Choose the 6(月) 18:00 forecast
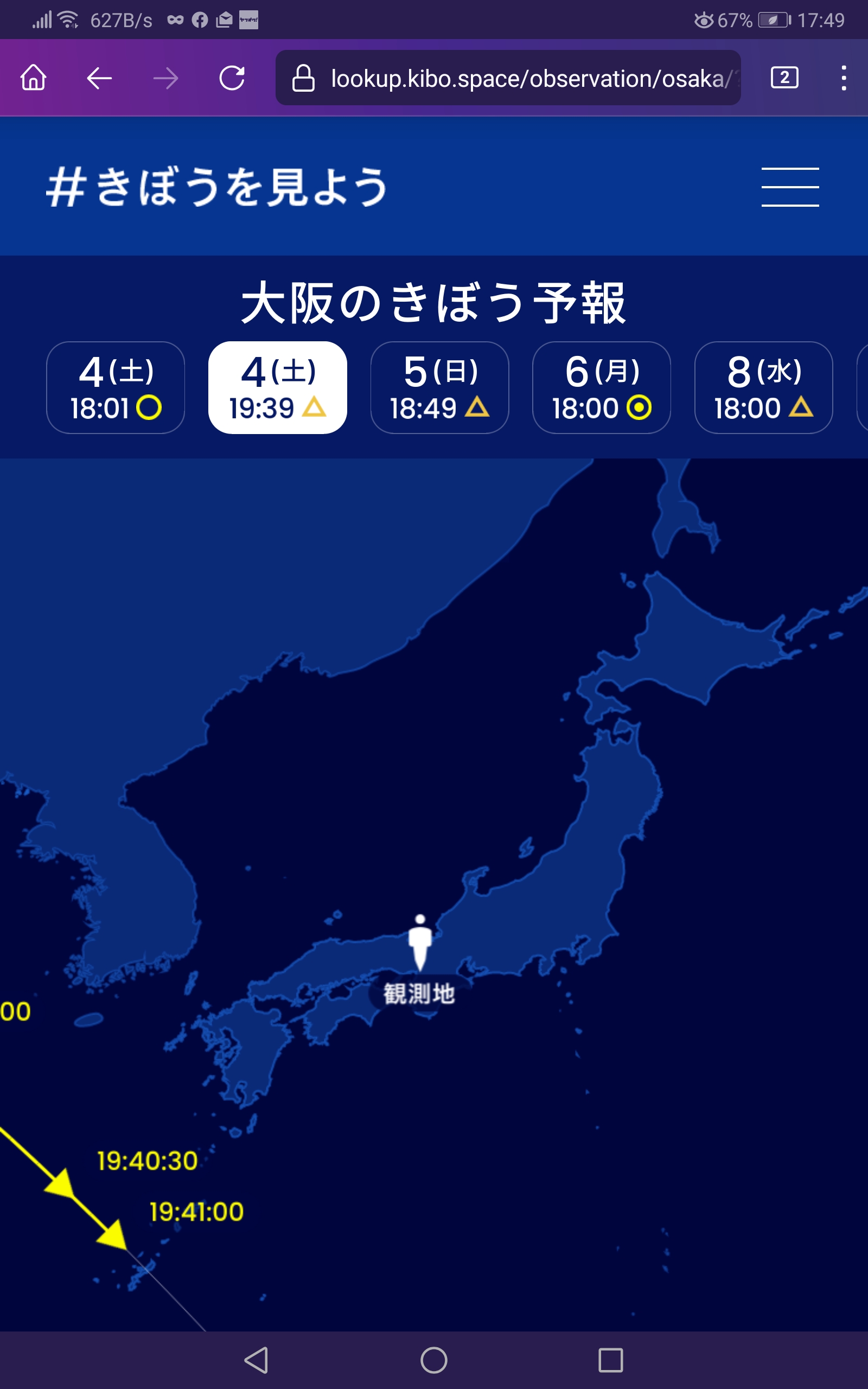Viewport: 868px width, 1389px height. tap(602, 387)
